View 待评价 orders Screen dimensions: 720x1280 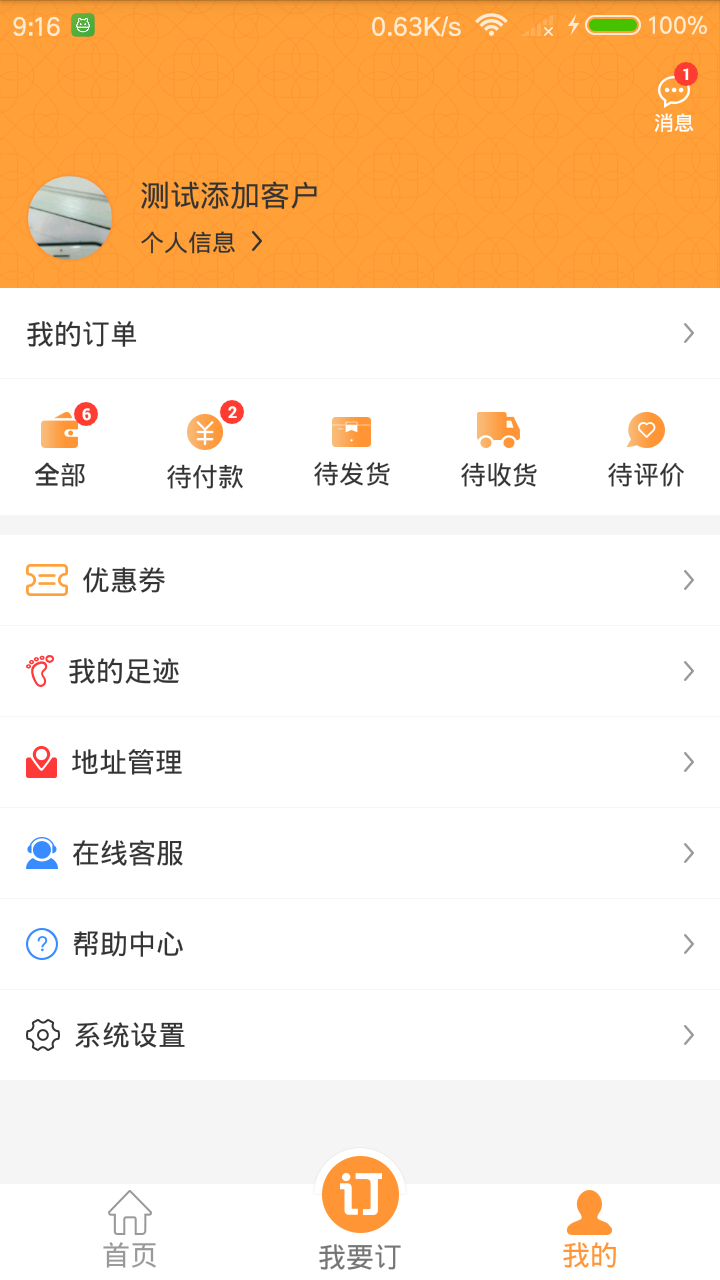coord(646,448)
